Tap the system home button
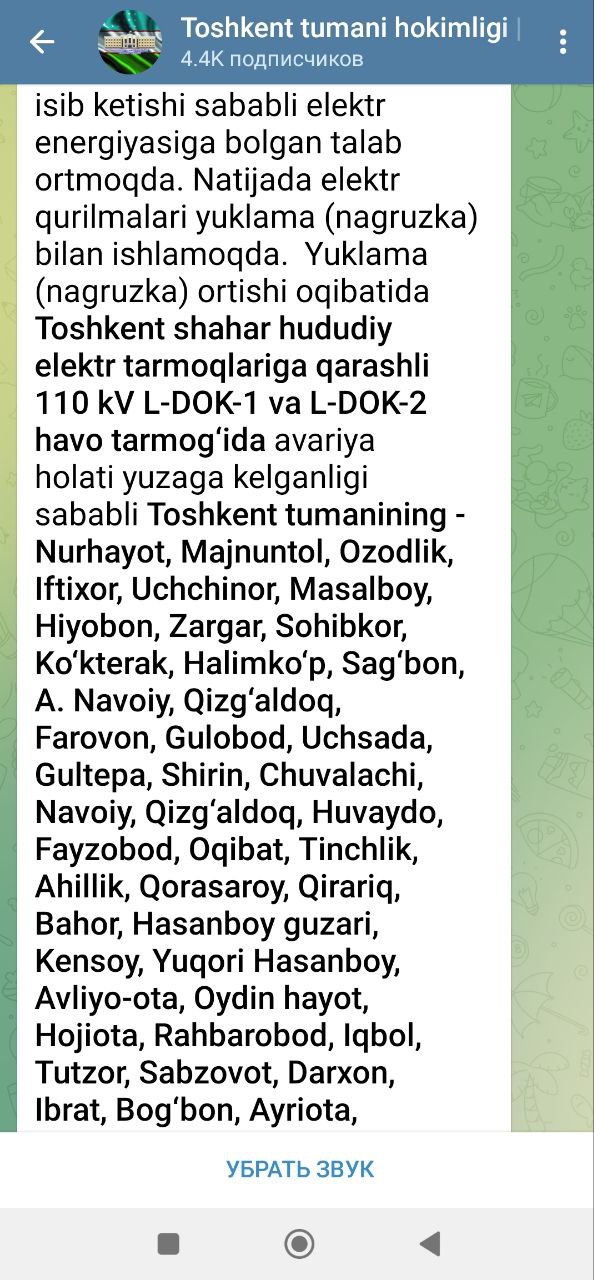The image size is (594, 1280). click(298, 1244)
